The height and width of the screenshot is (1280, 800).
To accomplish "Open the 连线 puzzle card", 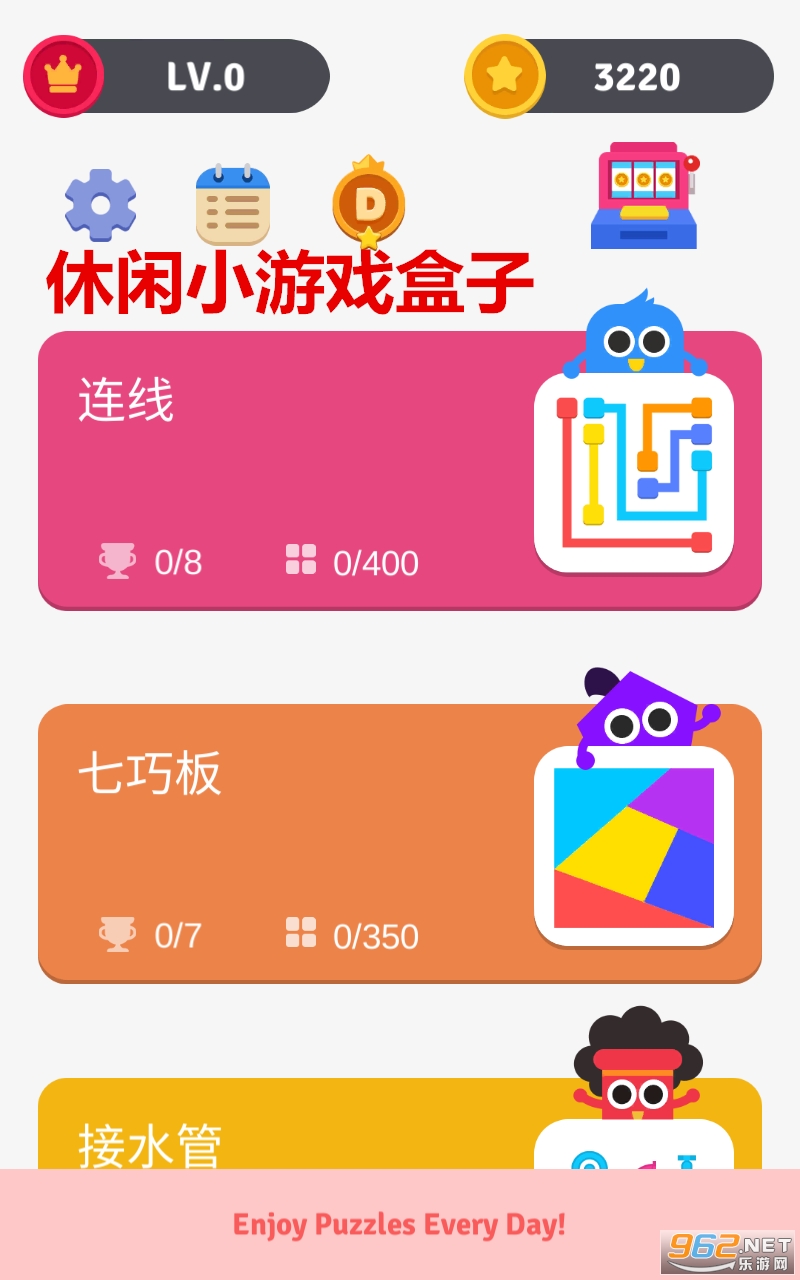I will pyautogui.click(x=400, y=470).
